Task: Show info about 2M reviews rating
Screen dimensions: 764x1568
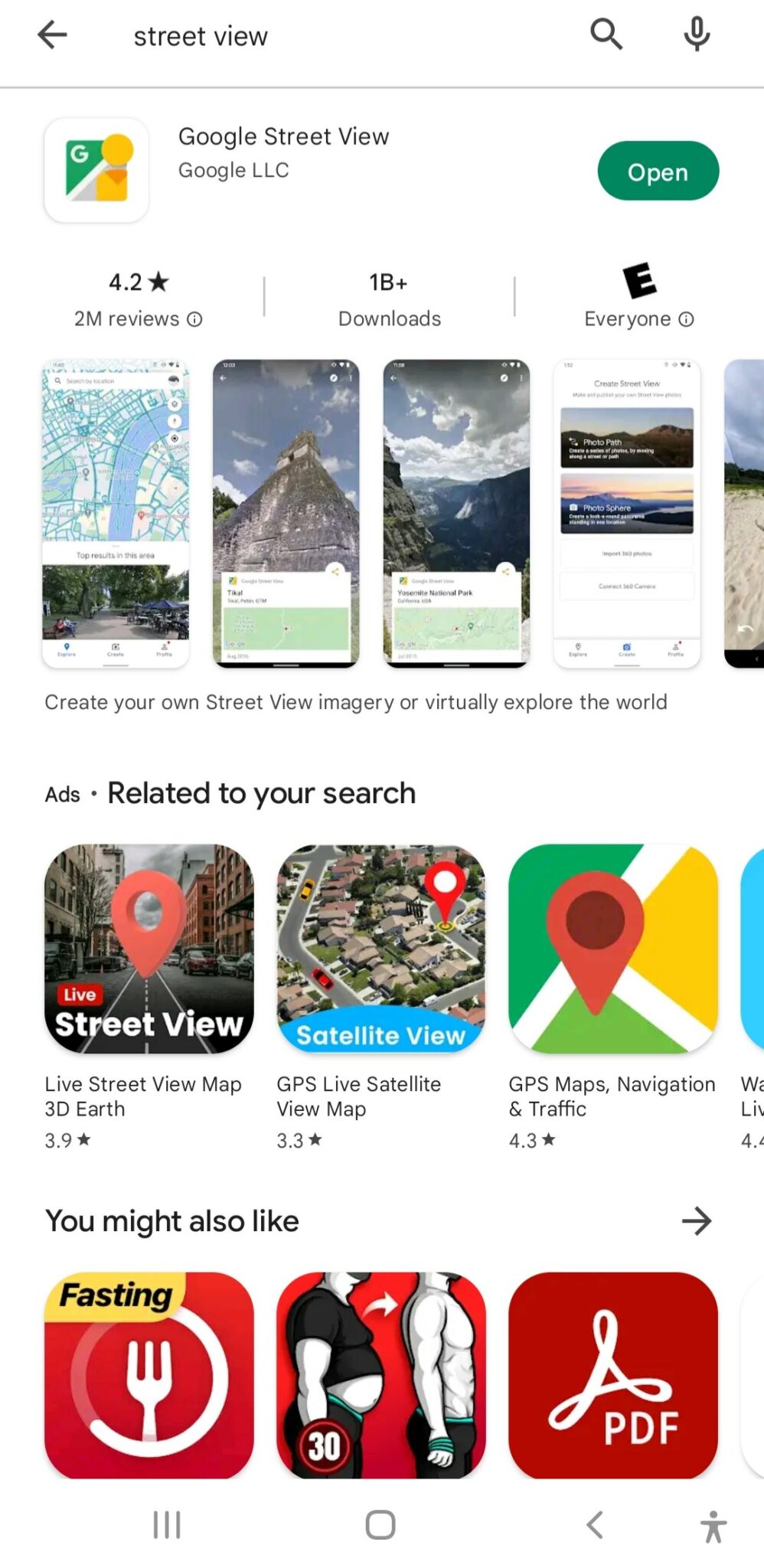Action: pos(195,319)
